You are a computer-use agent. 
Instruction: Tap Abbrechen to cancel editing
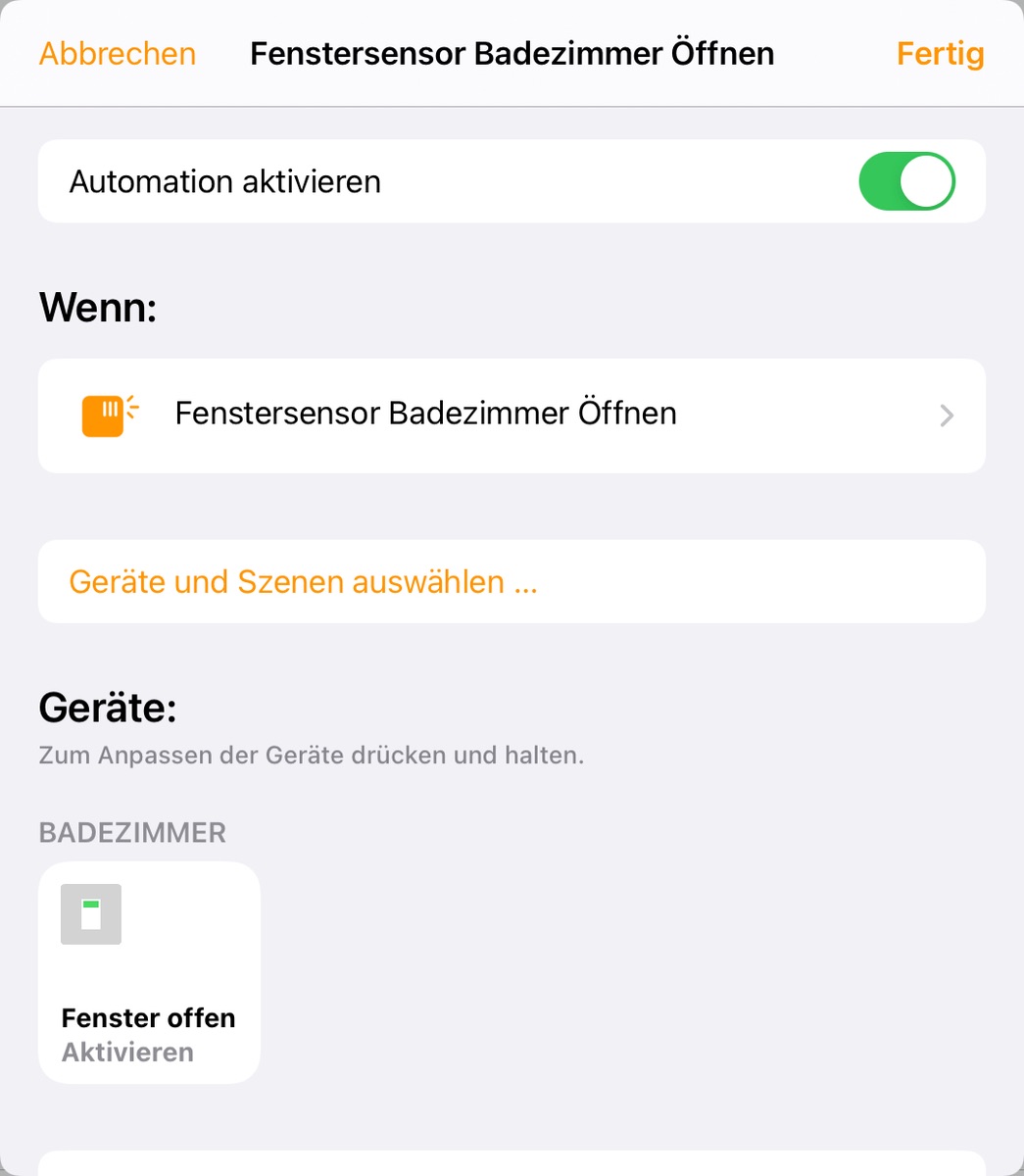[118, 53]
